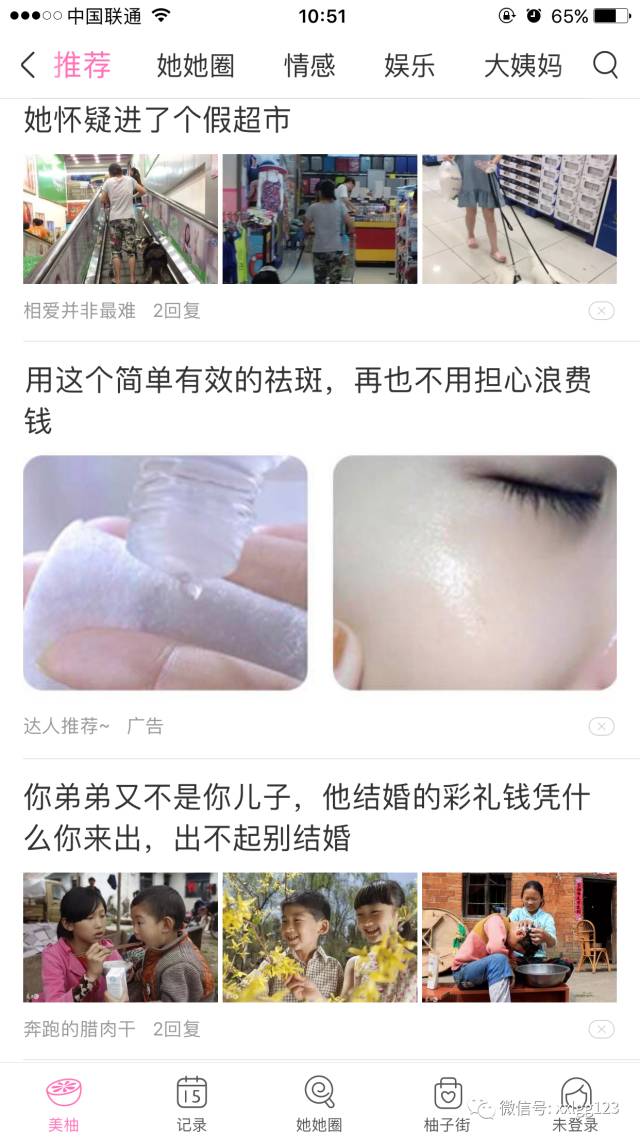This screenshot has height=1138, width=640.
Task: Dismiss the 达人推荐 ad
Action: point(601,727)
